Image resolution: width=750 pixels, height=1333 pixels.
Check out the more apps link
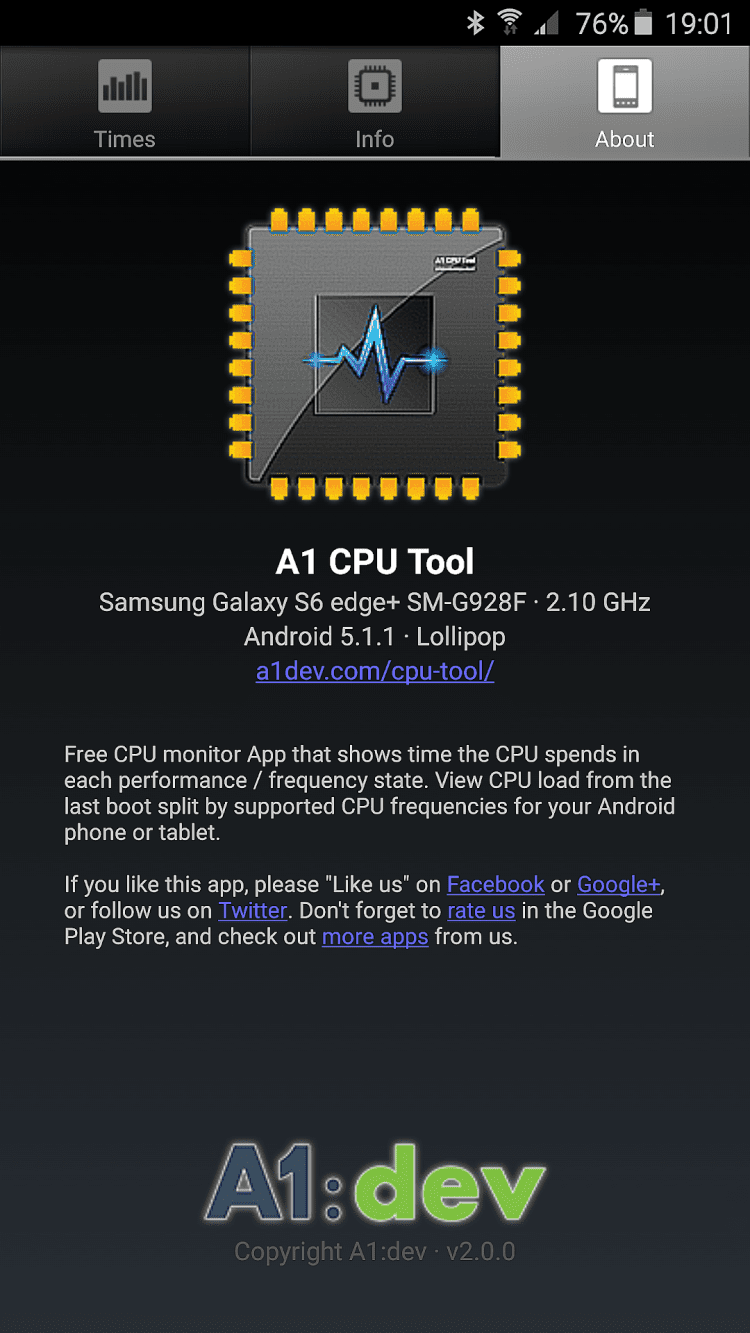pyautogui.click(x=375, y=937)
